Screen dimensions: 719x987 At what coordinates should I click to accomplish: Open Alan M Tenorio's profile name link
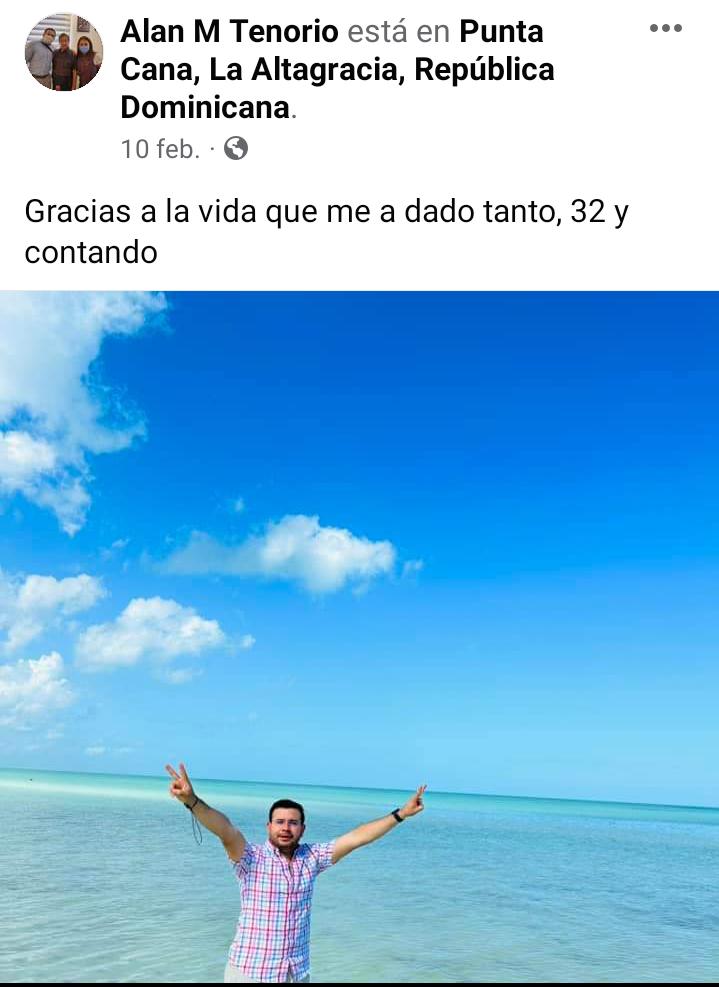point(229,31)
